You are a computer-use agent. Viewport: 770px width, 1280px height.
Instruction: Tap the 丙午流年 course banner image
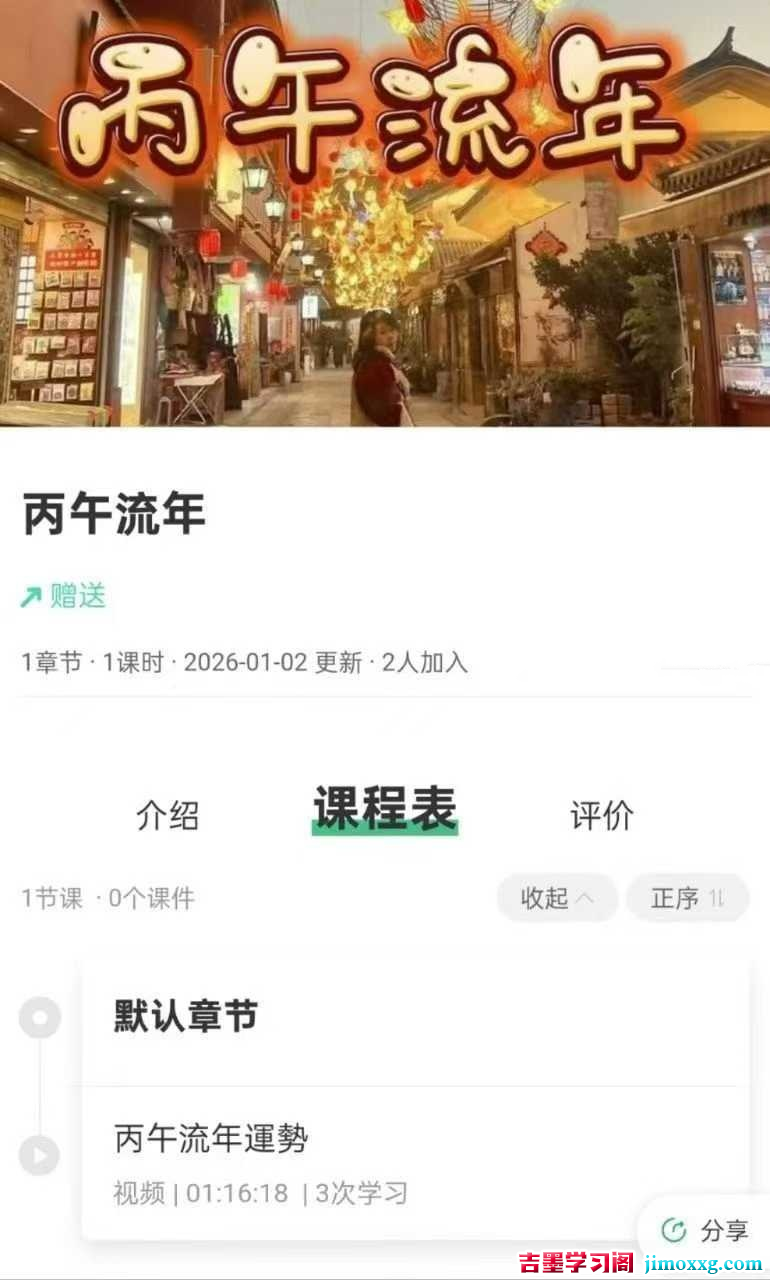[x=385, y=215]
